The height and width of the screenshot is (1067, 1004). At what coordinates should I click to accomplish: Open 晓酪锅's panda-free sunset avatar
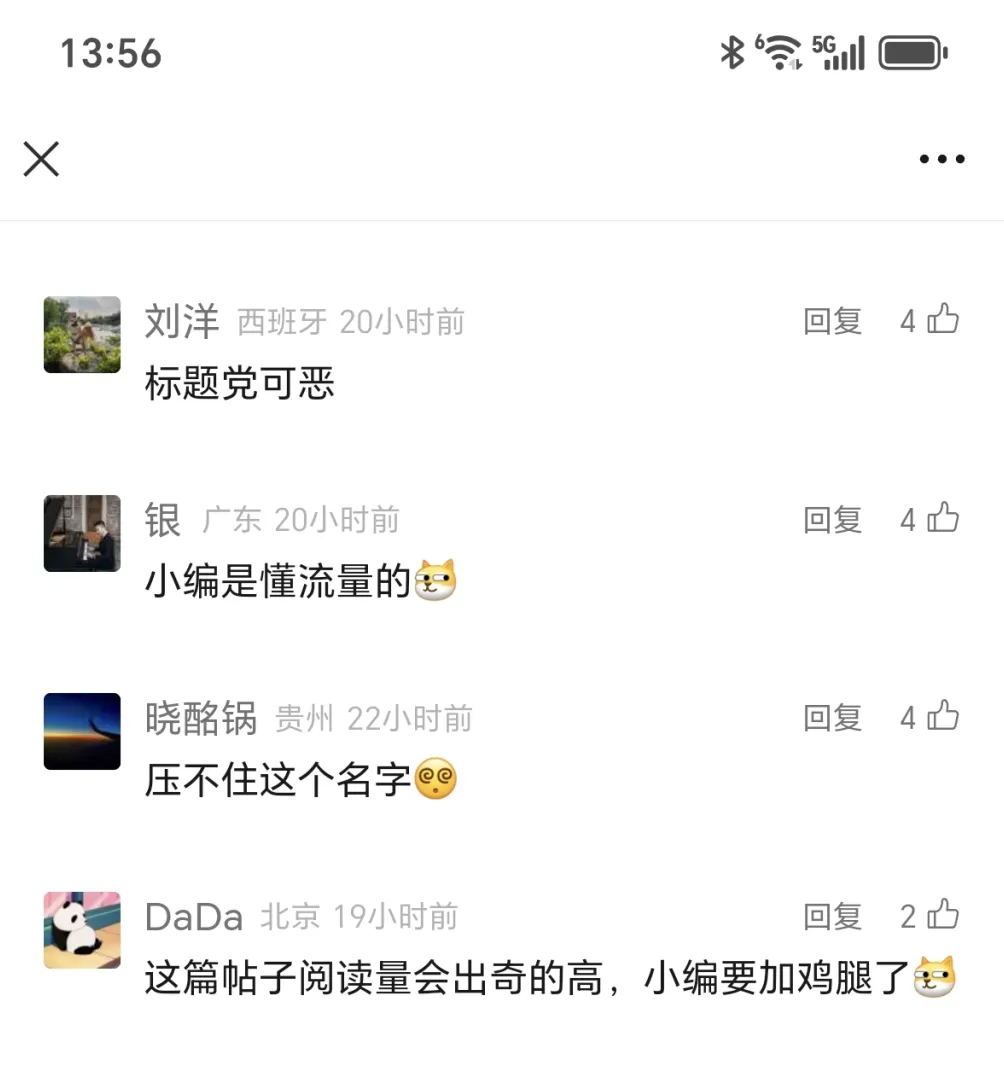pos(81,731)
